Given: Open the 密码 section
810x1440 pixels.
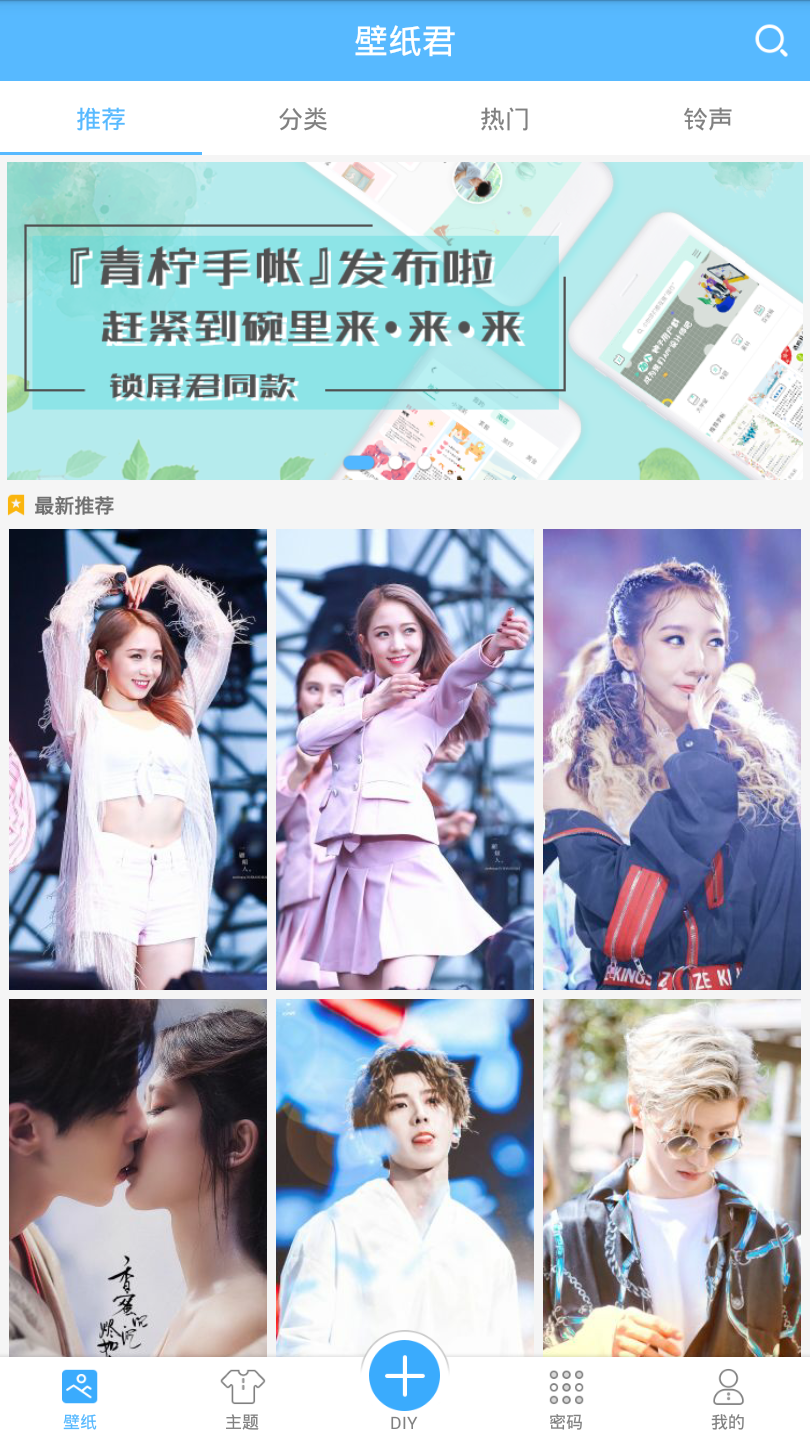Looking at the screenshot, I should (566, 1398).
